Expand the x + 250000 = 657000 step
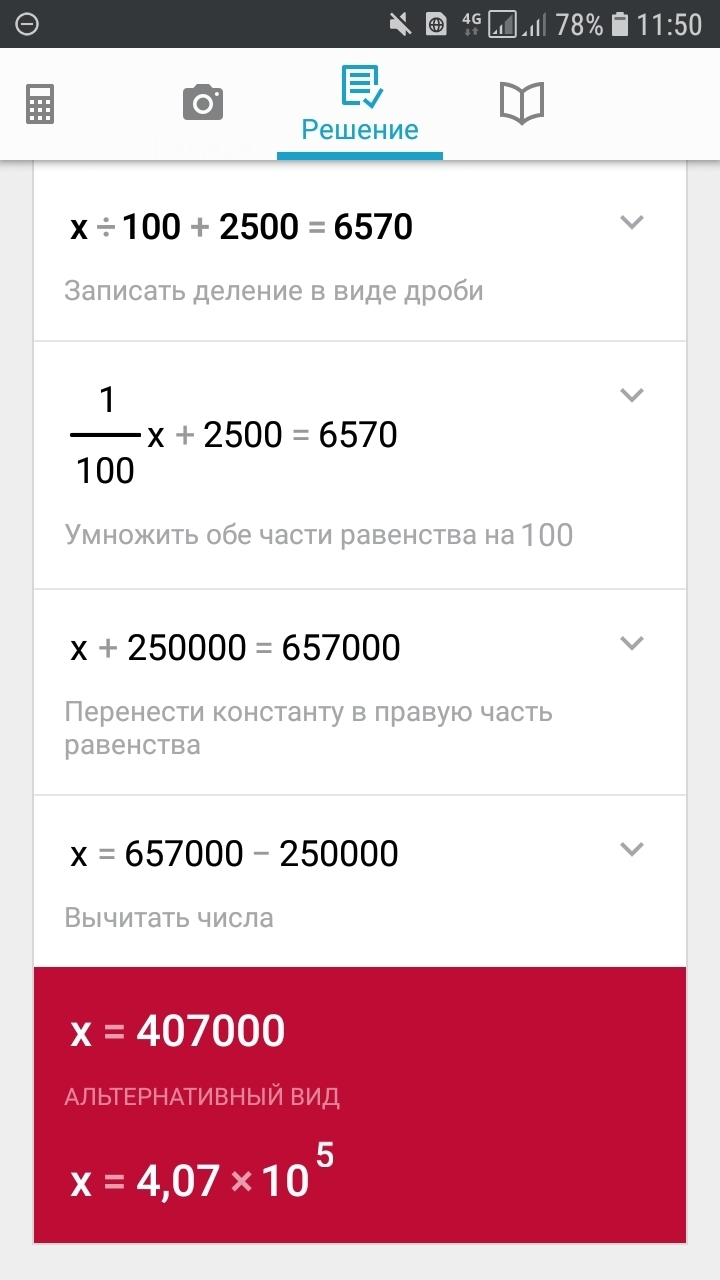 tap(631, 643)
